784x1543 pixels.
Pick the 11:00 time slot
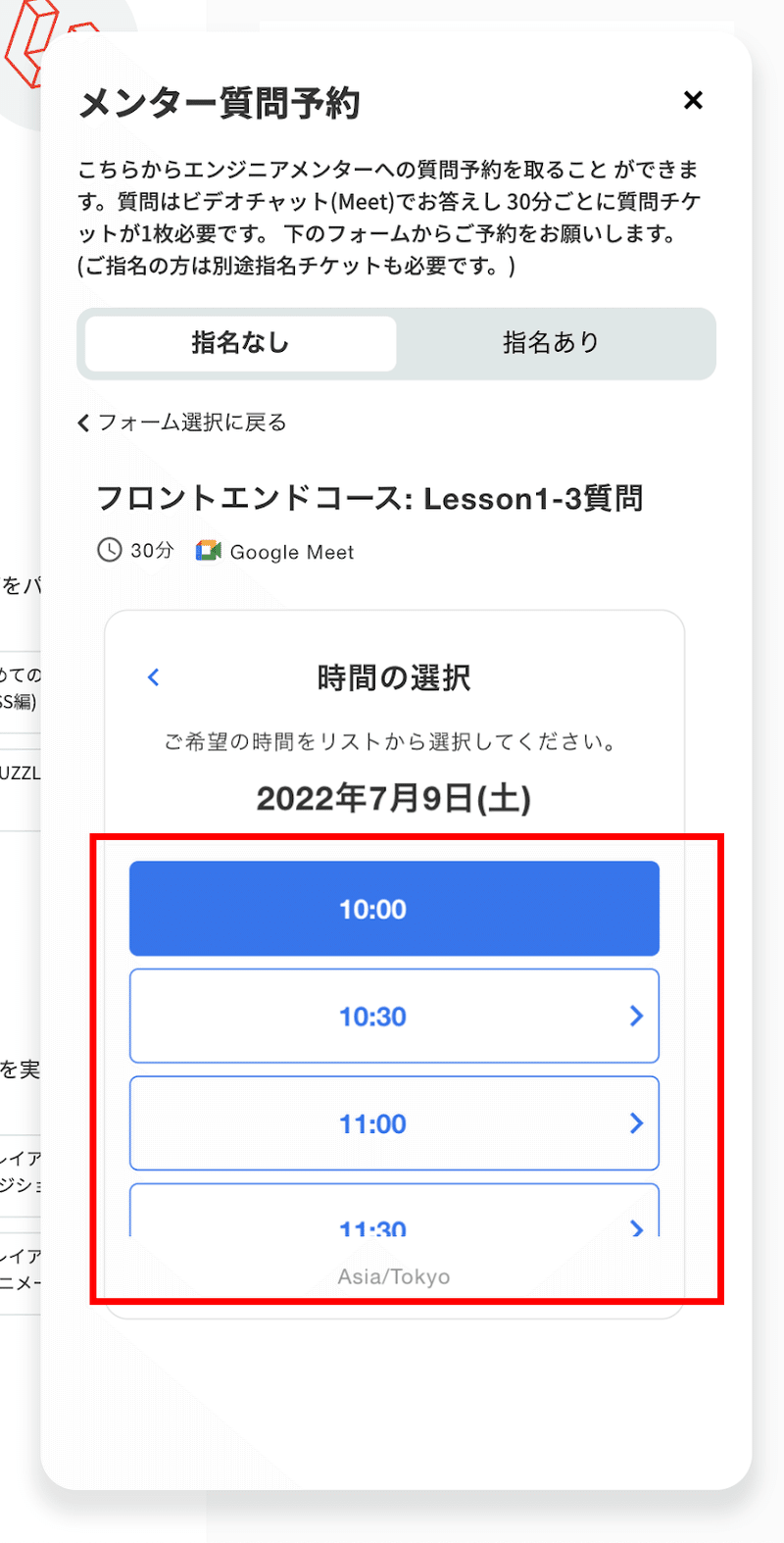[x=394, y=1123]
